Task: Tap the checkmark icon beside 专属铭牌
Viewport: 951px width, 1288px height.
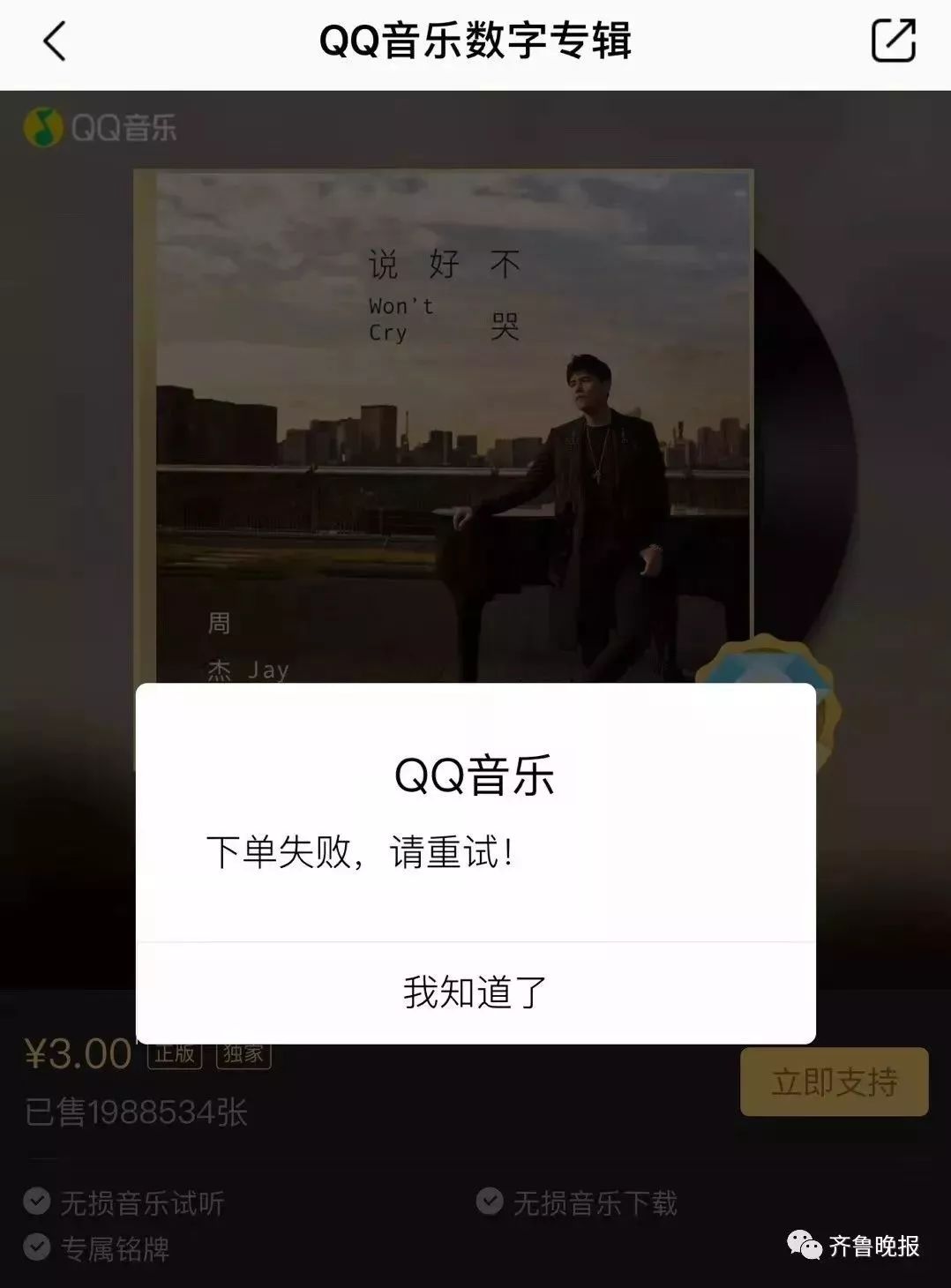Action: [35, 1248]
